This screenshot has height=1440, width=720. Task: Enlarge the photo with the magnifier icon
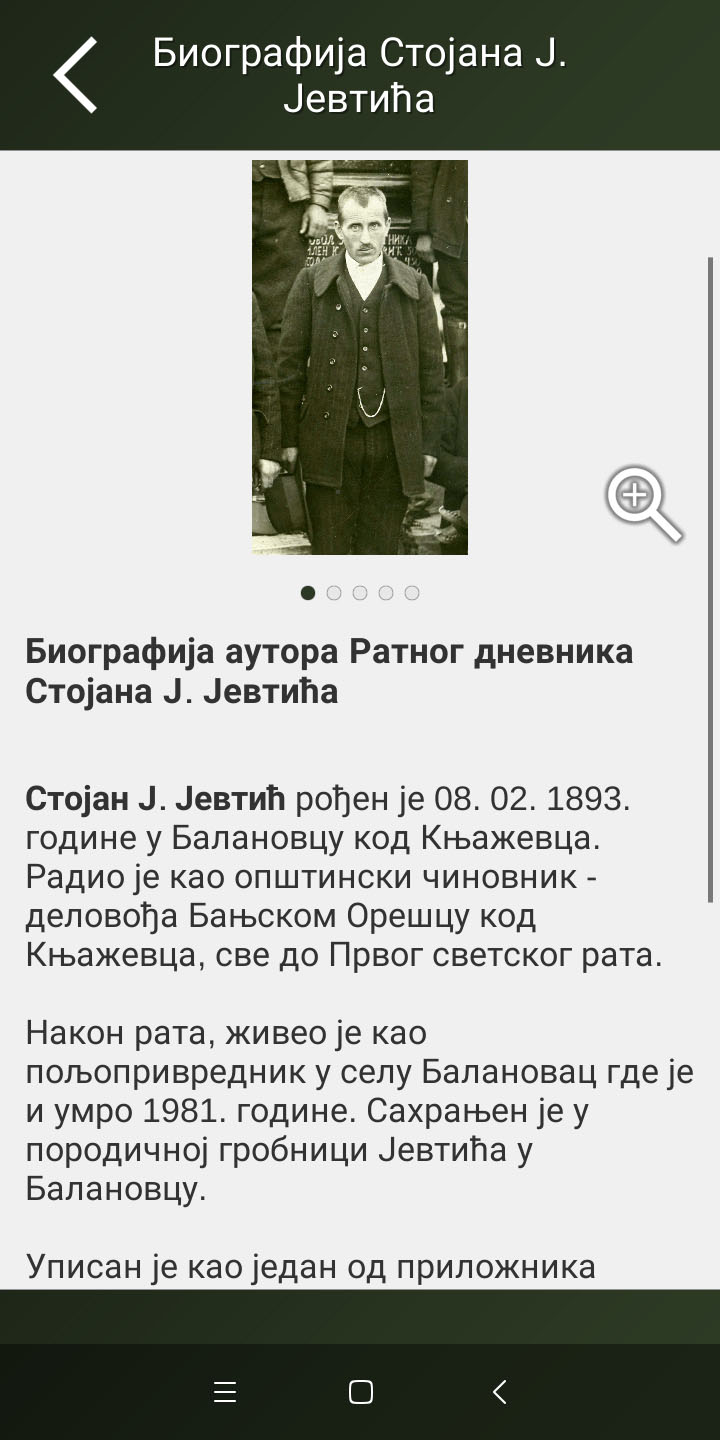click(x=643, y=503)
